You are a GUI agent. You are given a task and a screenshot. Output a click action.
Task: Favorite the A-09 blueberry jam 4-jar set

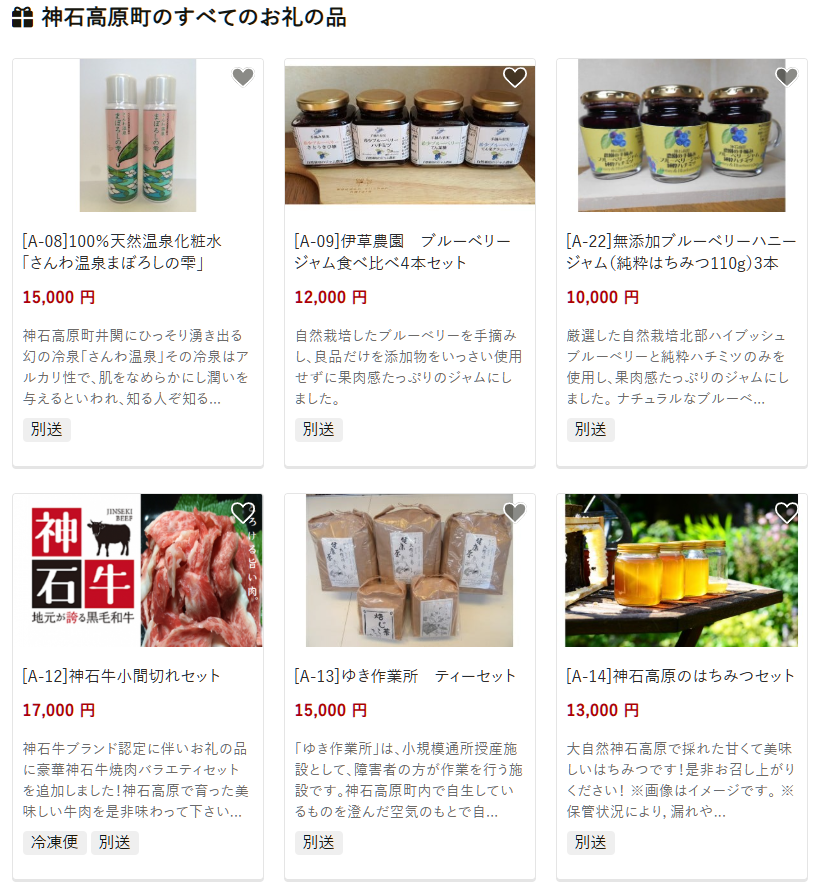pyautogui.click(x=515, y=77)
